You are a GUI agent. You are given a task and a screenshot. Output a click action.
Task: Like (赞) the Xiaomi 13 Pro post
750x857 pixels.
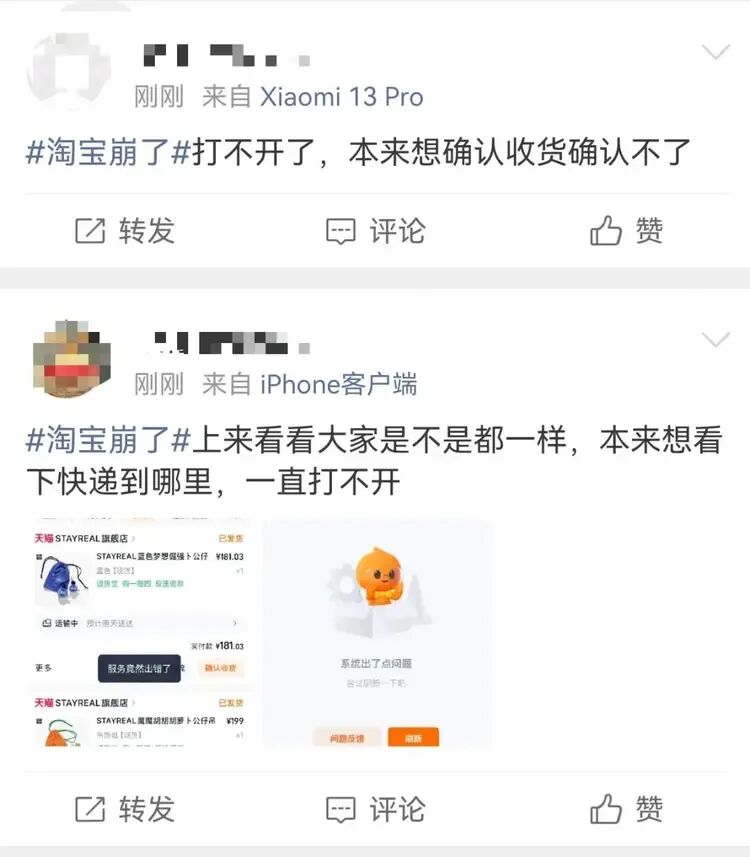(x=626, y=230)
